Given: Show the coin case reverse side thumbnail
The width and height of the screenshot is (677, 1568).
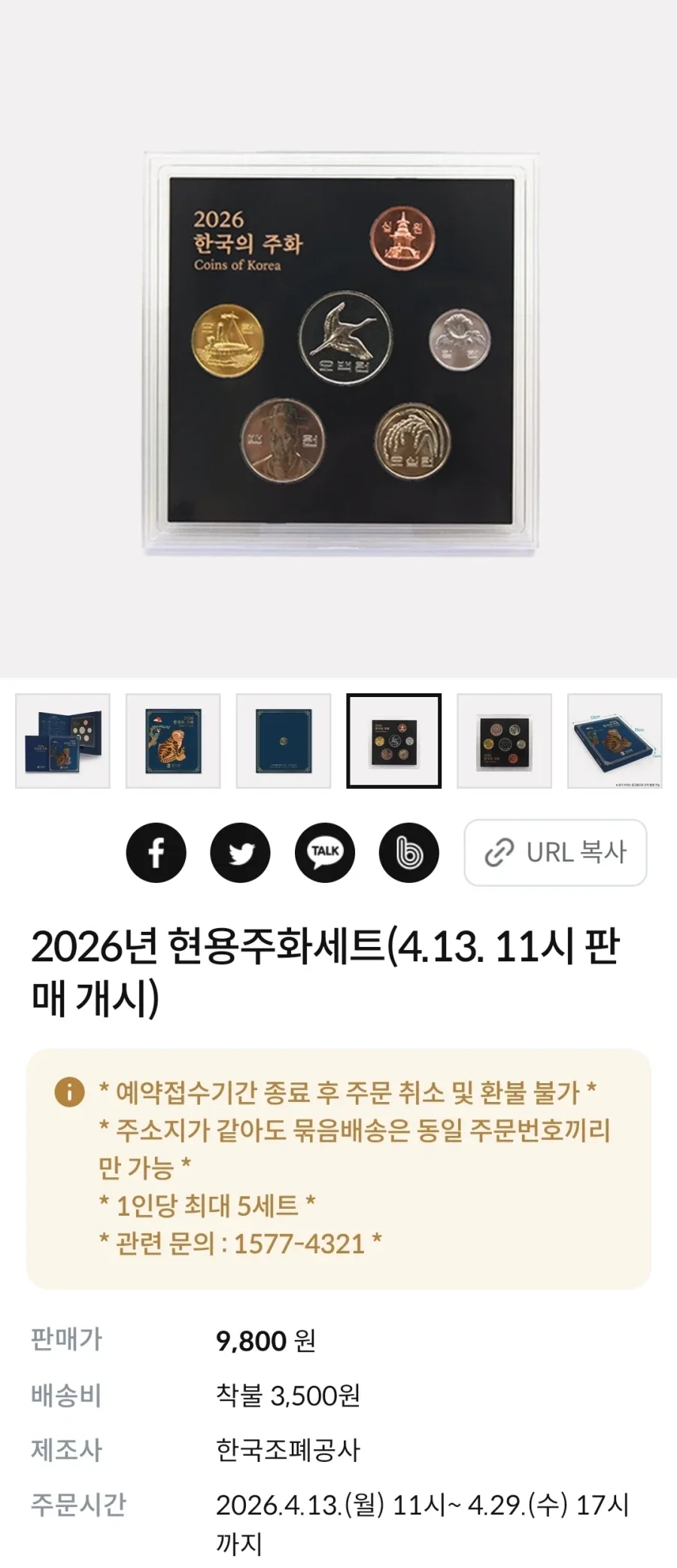Looking at the screenshot, I should pos(504,741).
